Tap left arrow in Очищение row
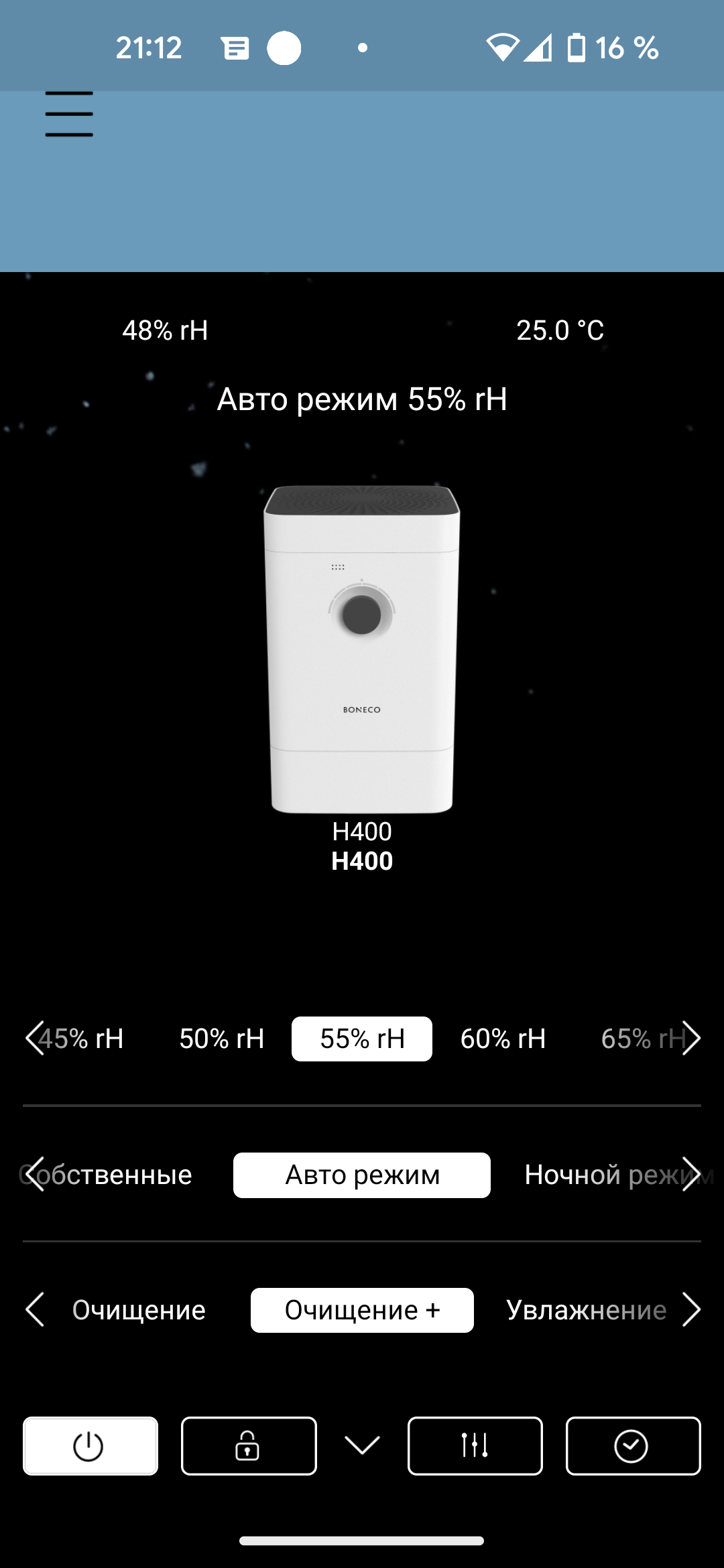 click(35, 1310)
